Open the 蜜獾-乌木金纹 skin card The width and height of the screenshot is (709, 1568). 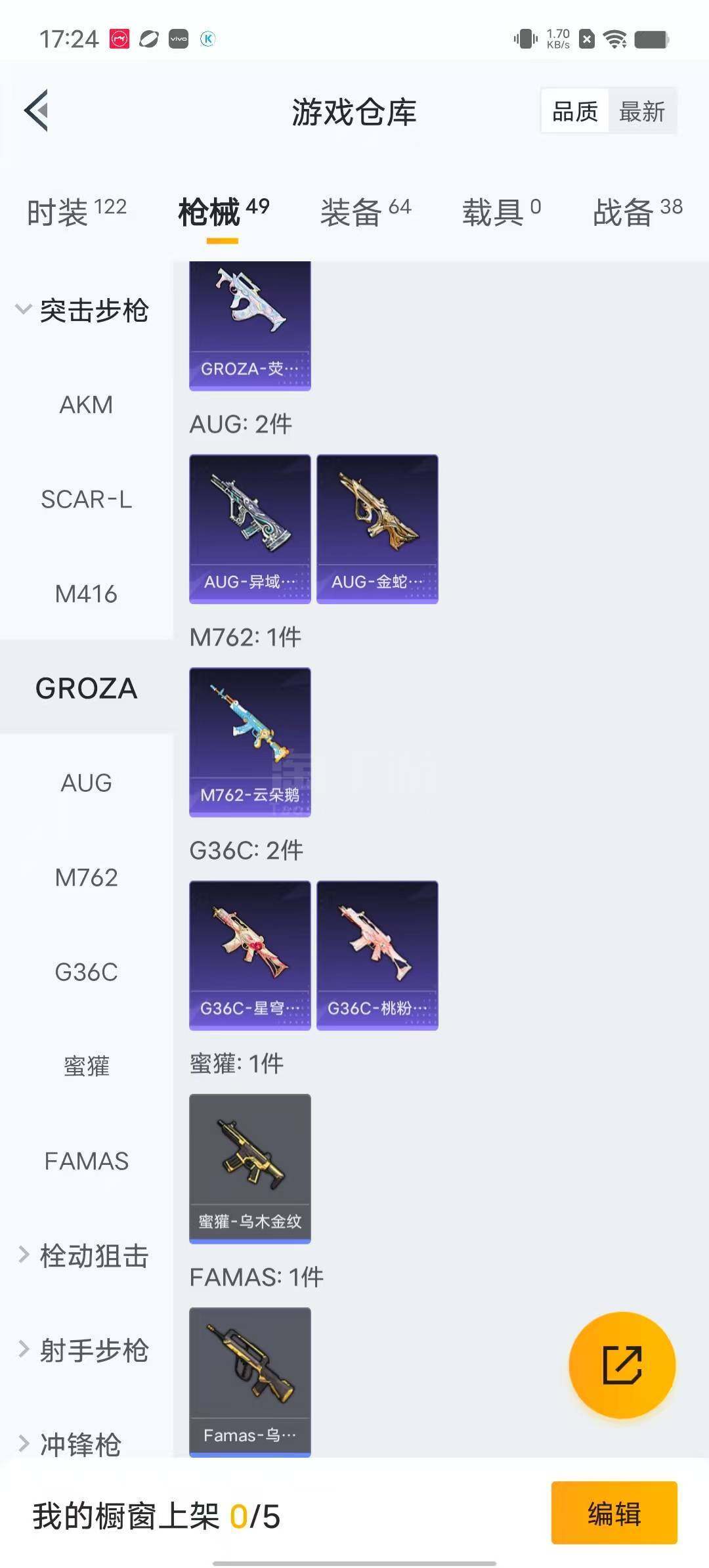250,1169
